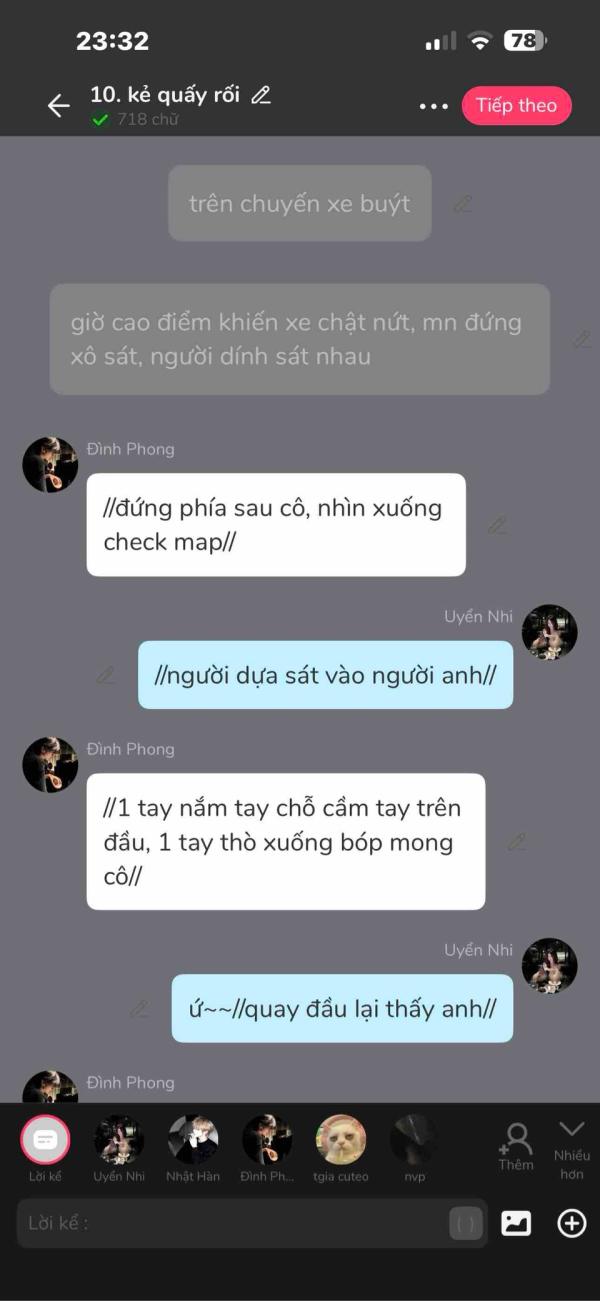Expand Nhiều hơn for more characters
The image size is (600, 1301).
(x=571, y=1146)
